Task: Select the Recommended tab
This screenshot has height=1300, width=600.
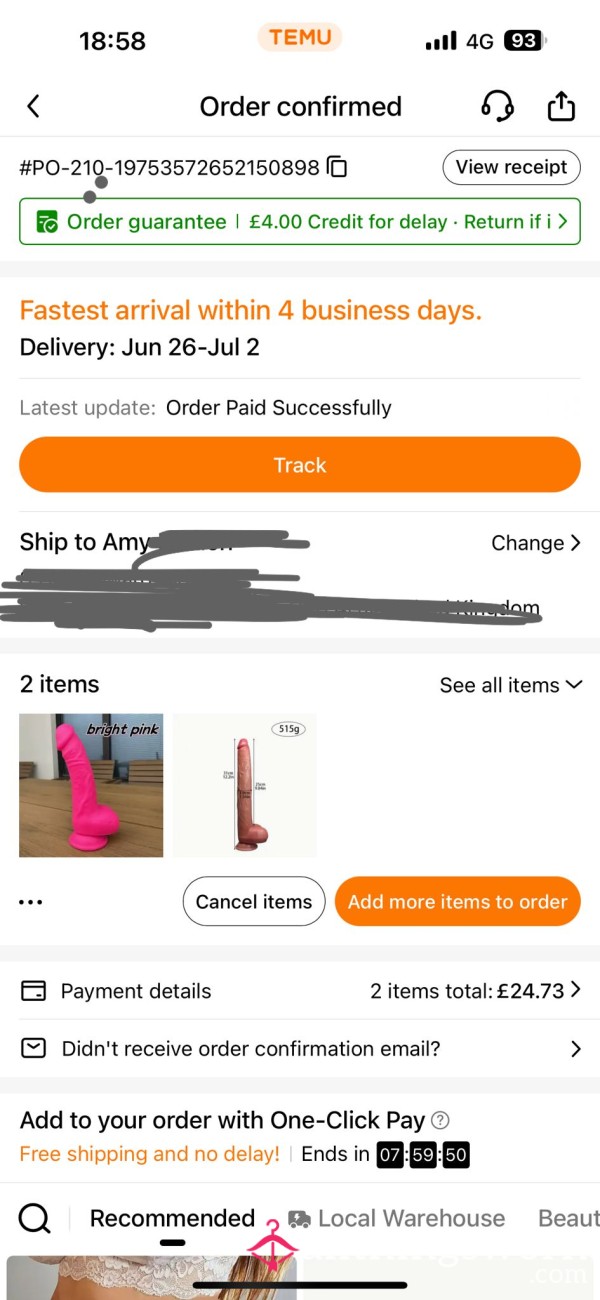Action: click(172, 1218)
